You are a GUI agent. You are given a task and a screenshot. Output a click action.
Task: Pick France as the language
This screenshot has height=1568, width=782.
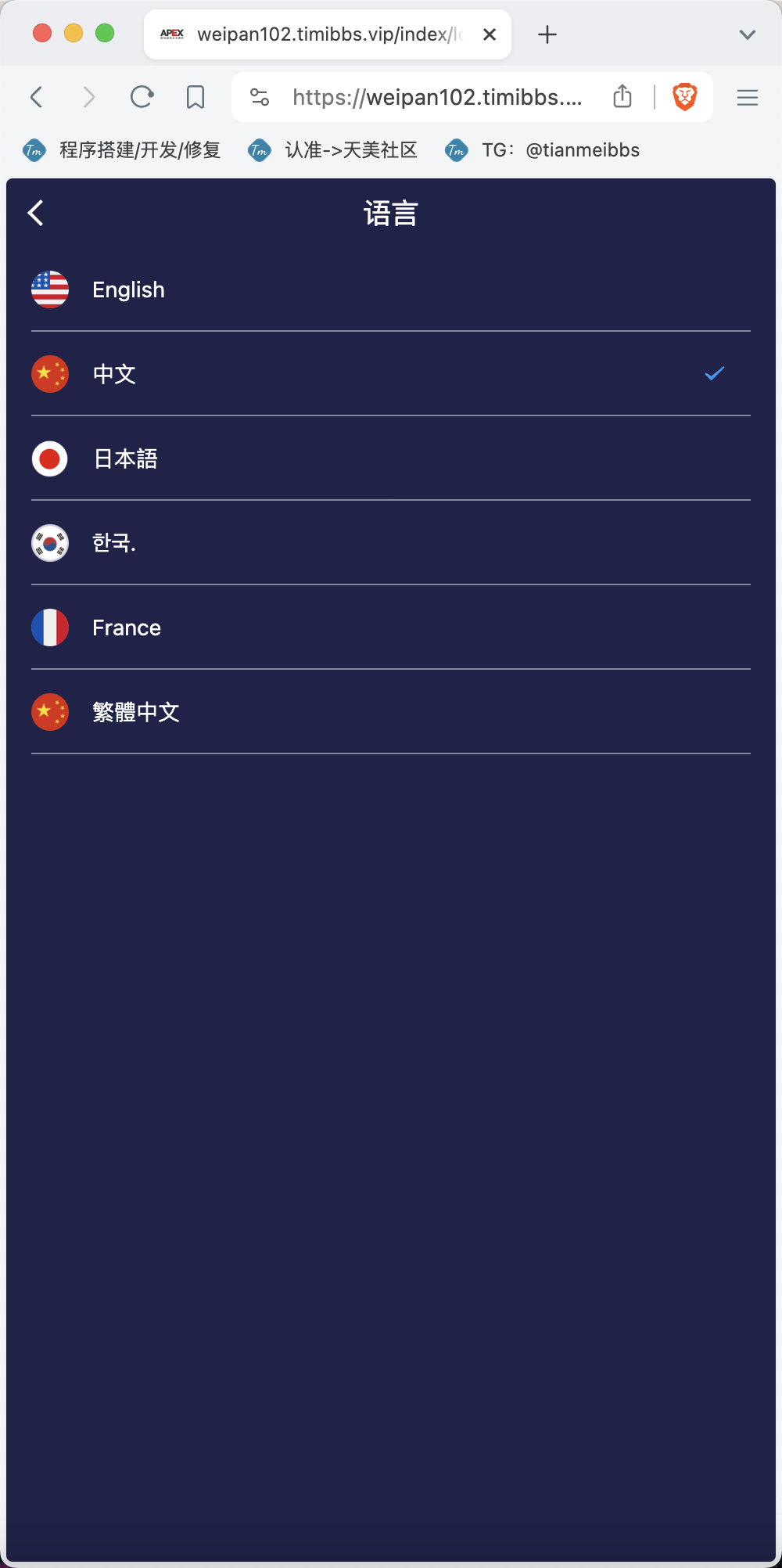tap(391, 628)
